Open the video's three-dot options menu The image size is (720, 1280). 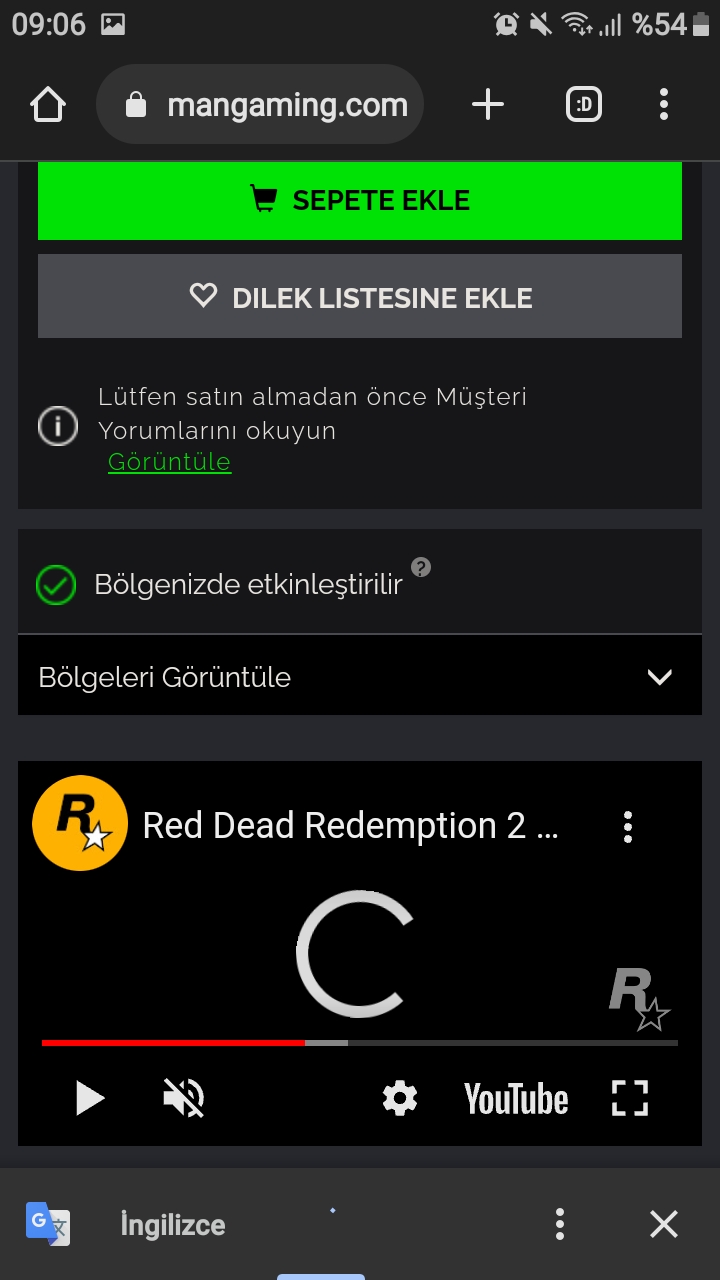tap(628, 827)
